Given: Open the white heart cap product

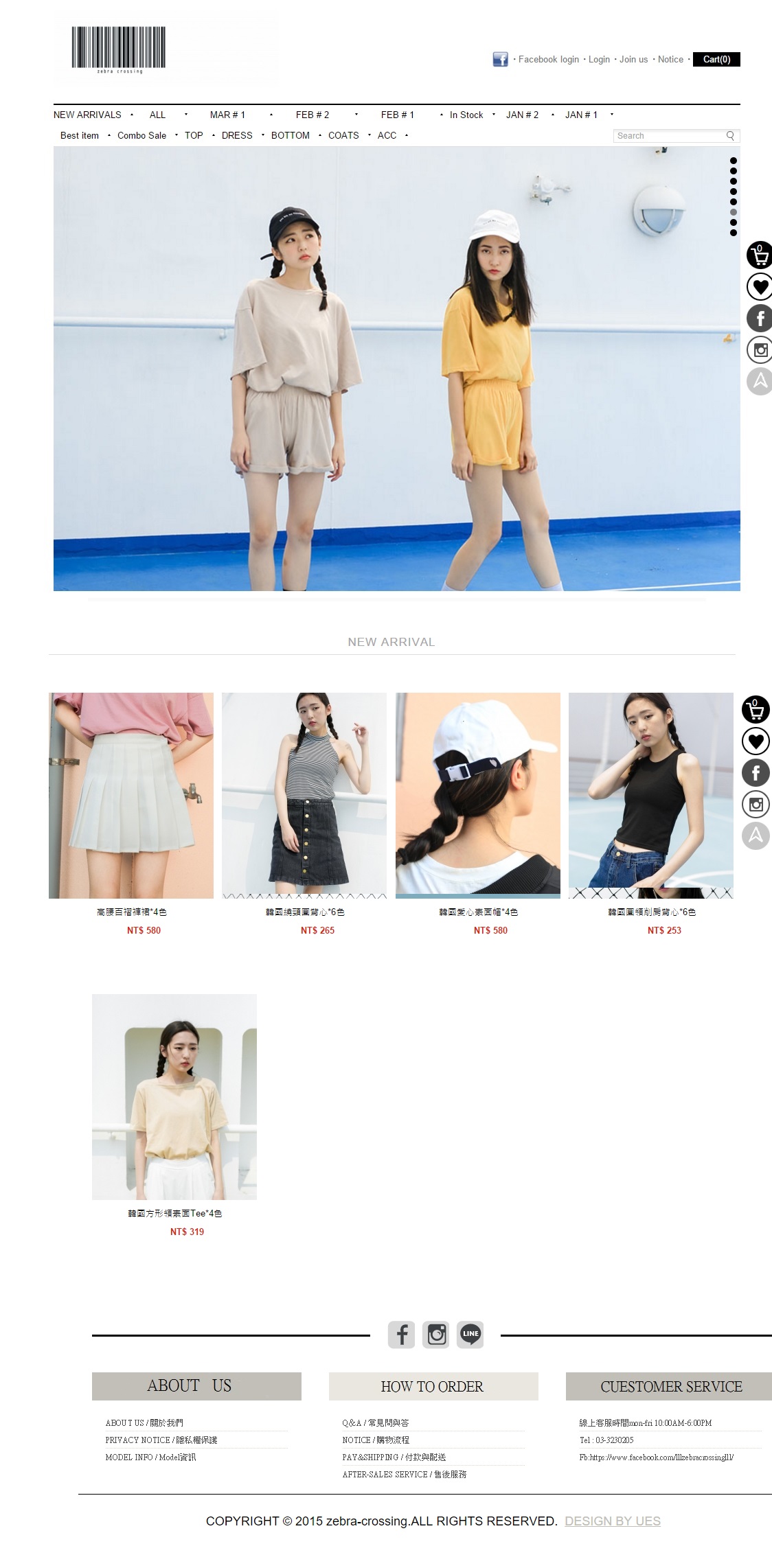Looking at the screenshot, I should pos(477,795).
